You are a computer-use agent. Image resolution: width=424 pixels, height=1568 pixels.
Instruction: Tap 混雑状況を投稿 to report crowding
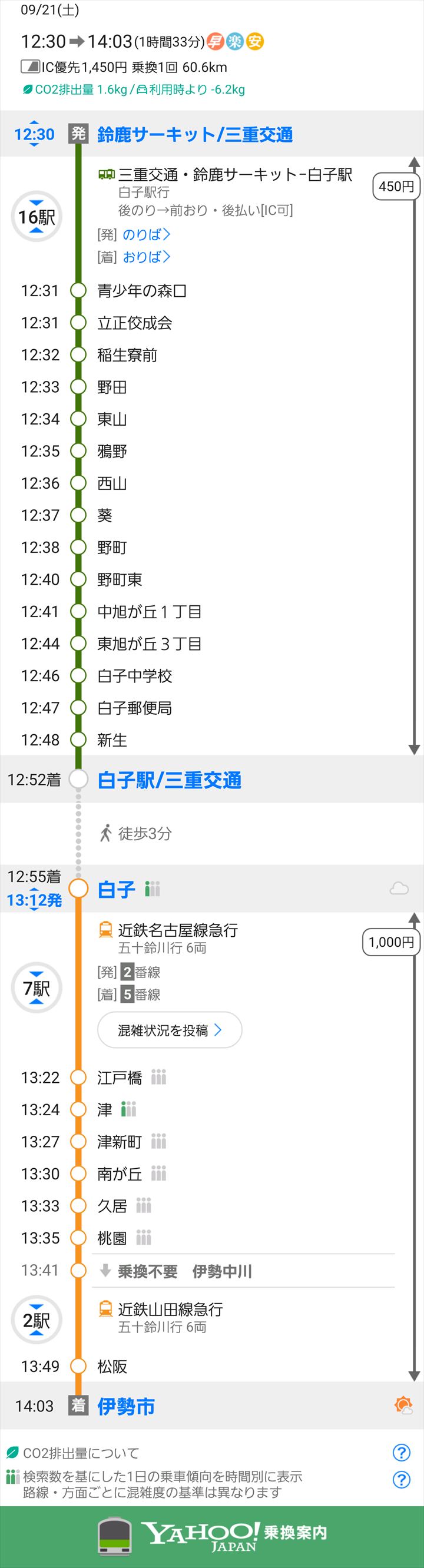point(170,1030)
